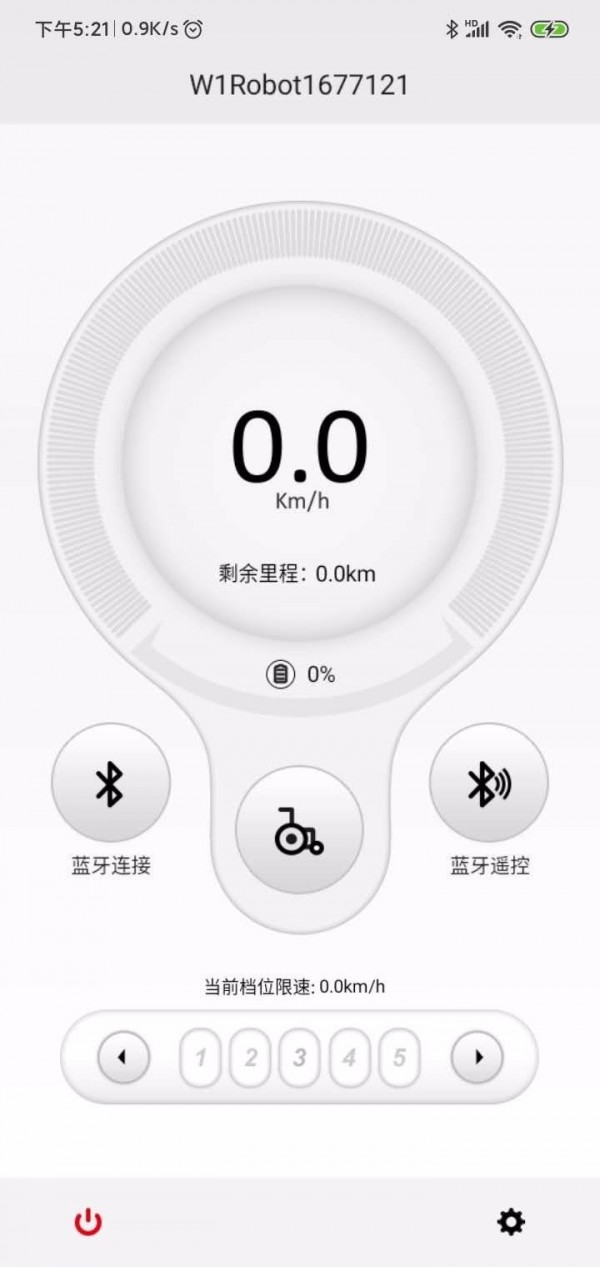
Task: Select gear level 4
Action: 349,1057
